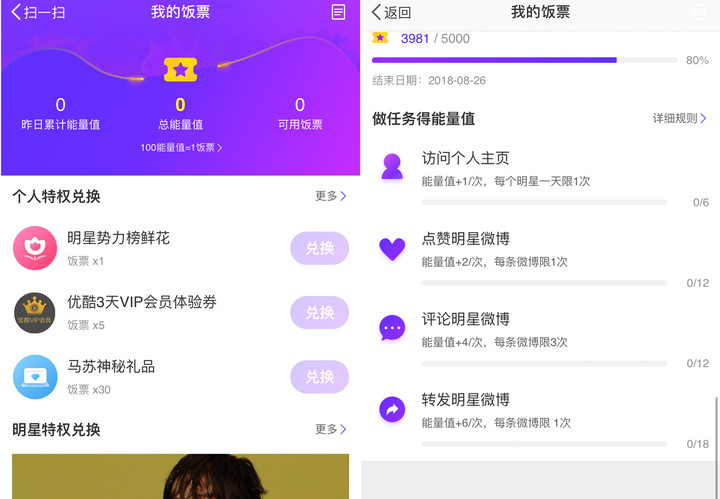
Task: Redeem 明星势力榜鲜花 with 兑换
Action: pyautogui.click(x=319, y=248)
